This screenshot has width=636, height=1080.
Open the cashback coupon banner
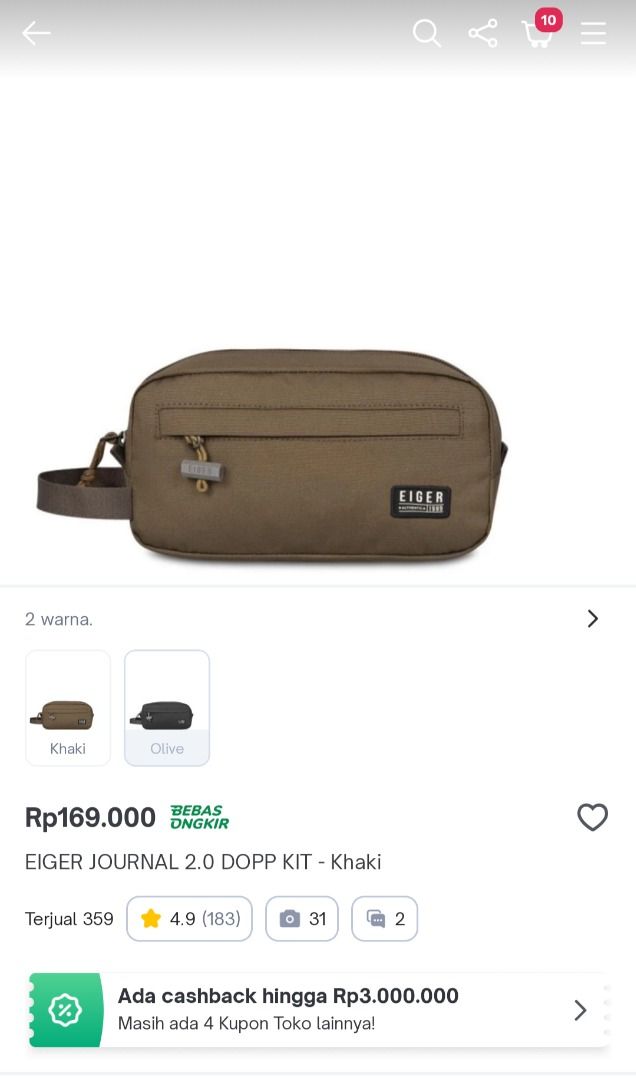coord(318,1010)
